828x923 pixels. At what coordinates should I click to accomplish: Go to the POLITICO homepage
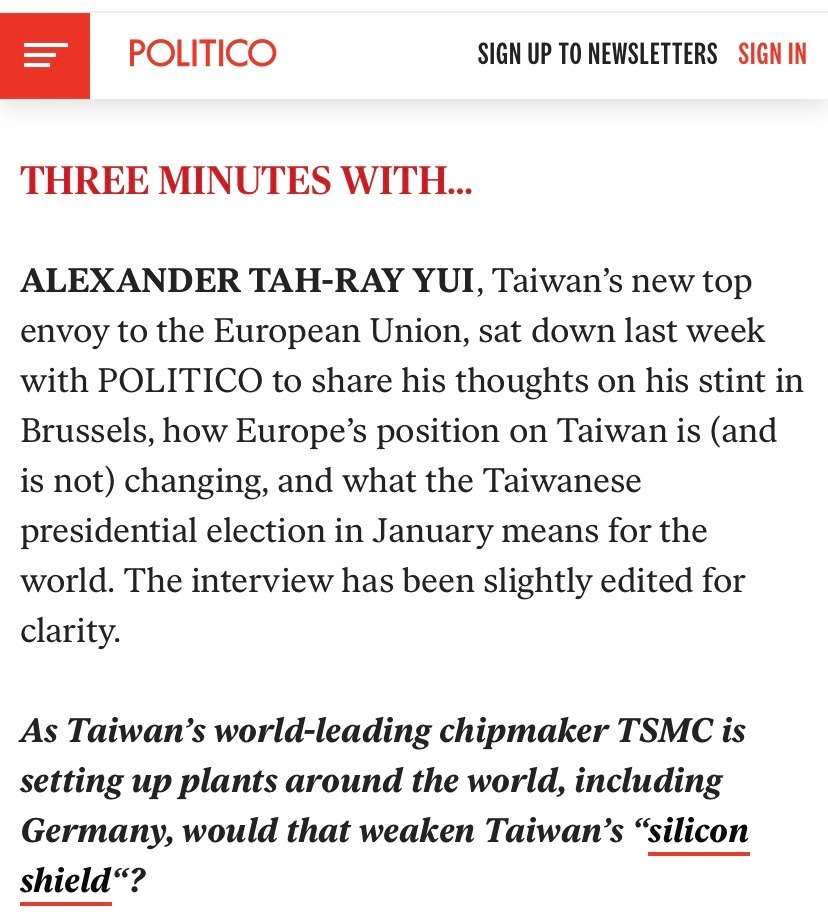(x=202, y=53)
